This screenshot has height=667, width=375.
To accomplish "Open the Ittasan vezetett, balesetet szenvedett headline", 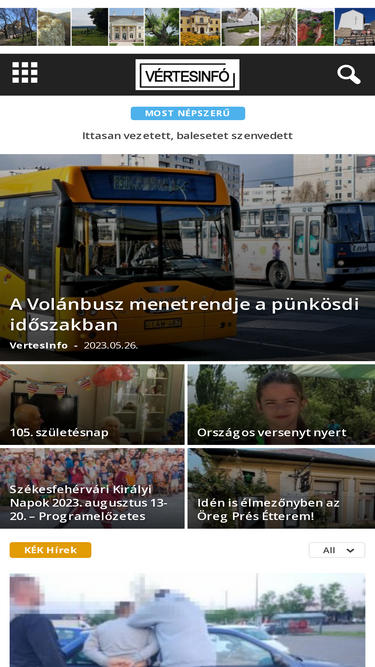I will [188, 136].
